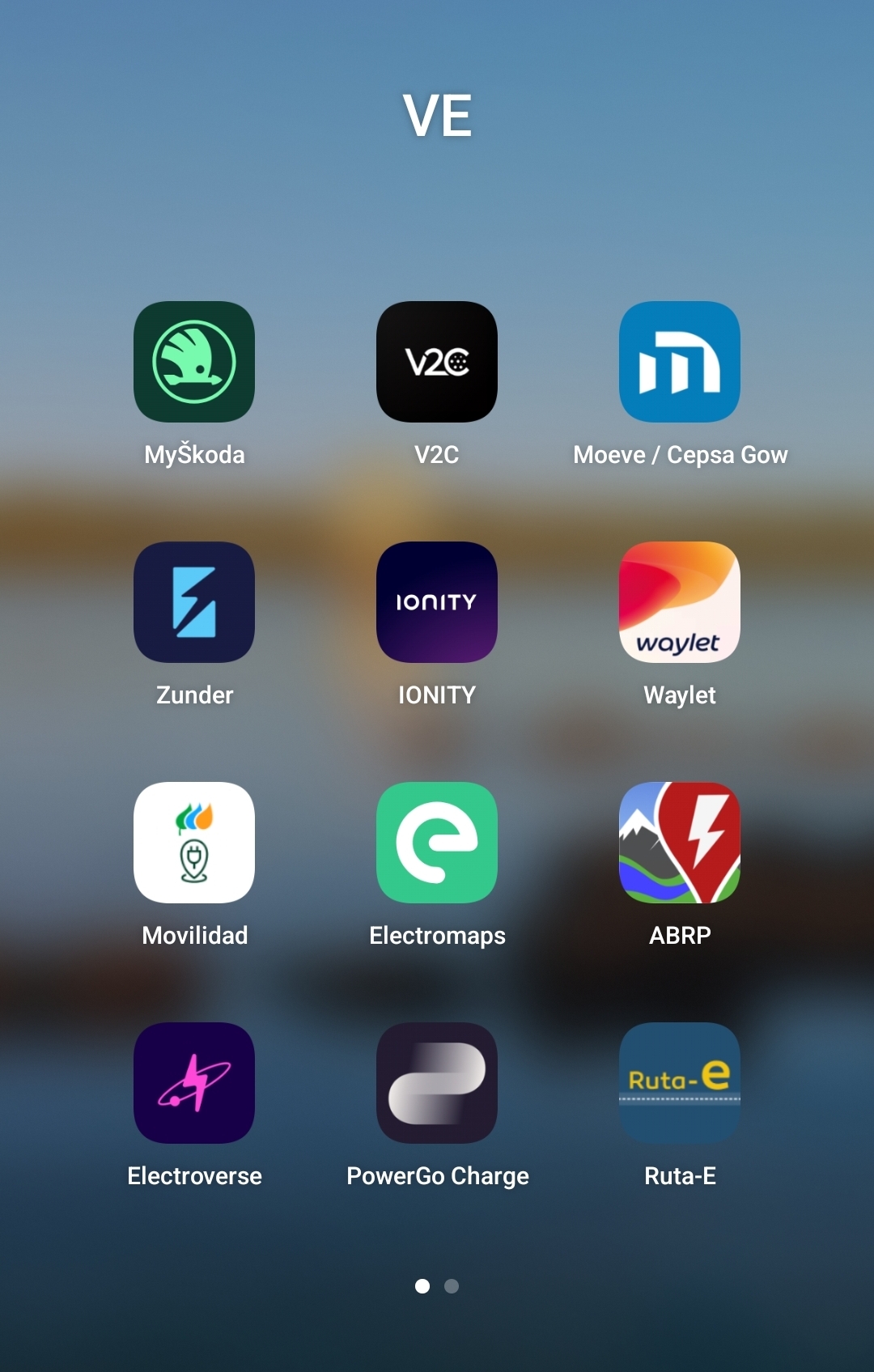Open the Waylet app
The height and width of the screenshot is (1372, 874).
680,602
